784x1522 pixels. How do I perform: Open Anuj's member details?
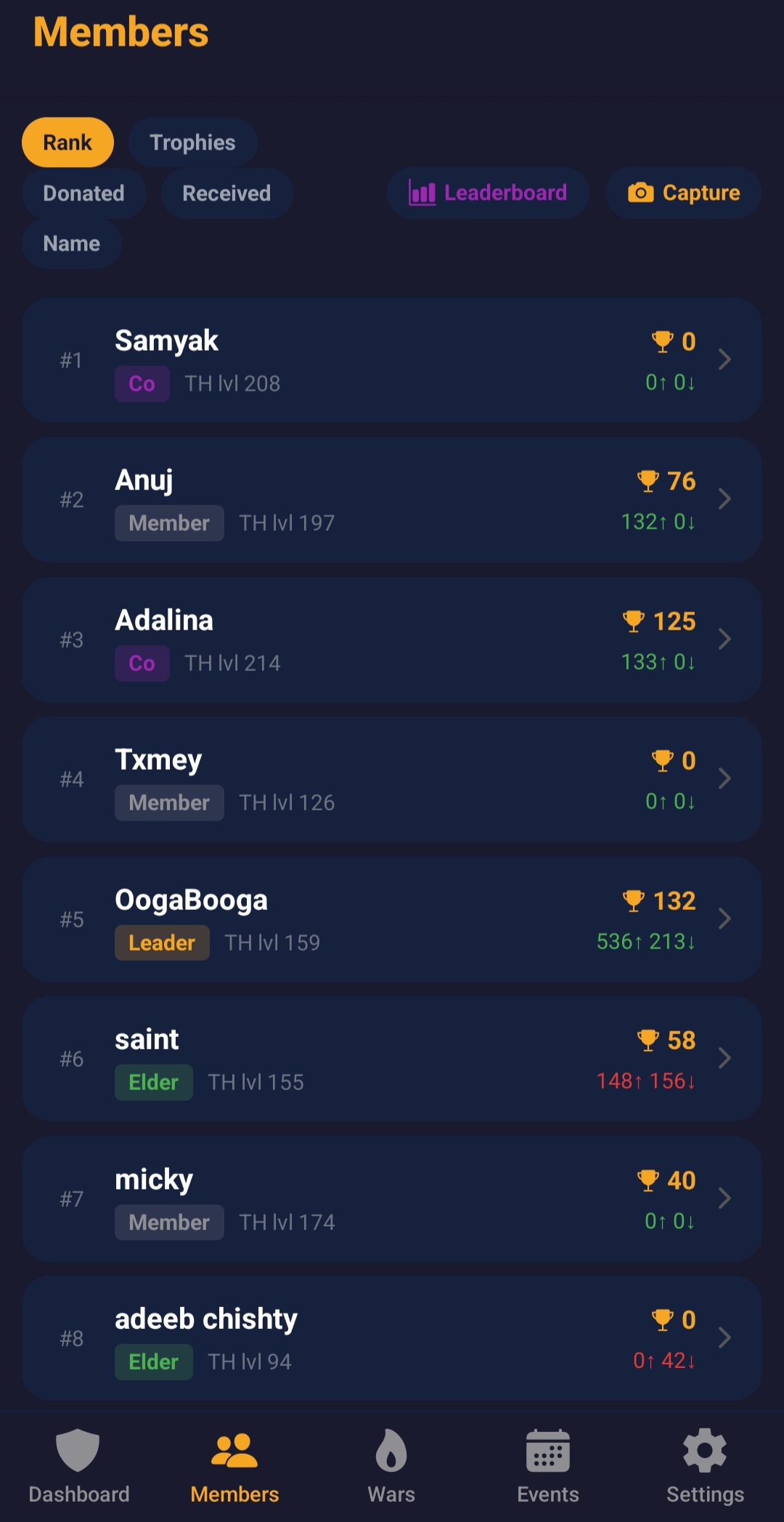pyautogui.click(x=392, y=500)
